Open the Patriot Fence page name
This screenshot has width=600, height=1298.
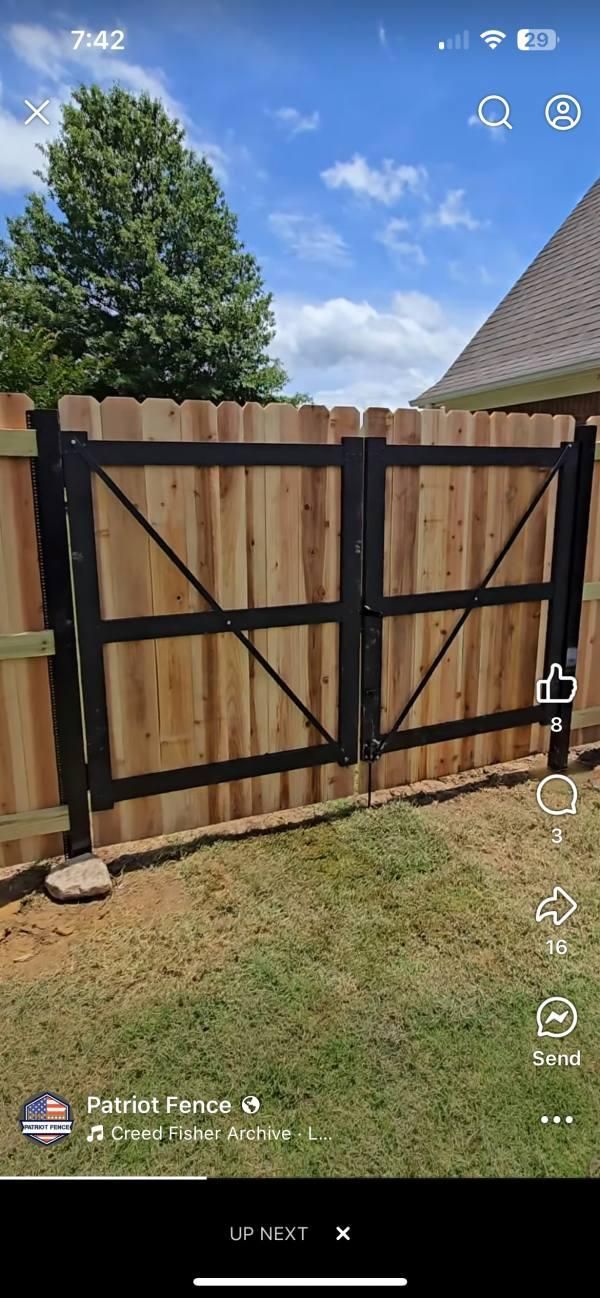(x=159, y=1105)
